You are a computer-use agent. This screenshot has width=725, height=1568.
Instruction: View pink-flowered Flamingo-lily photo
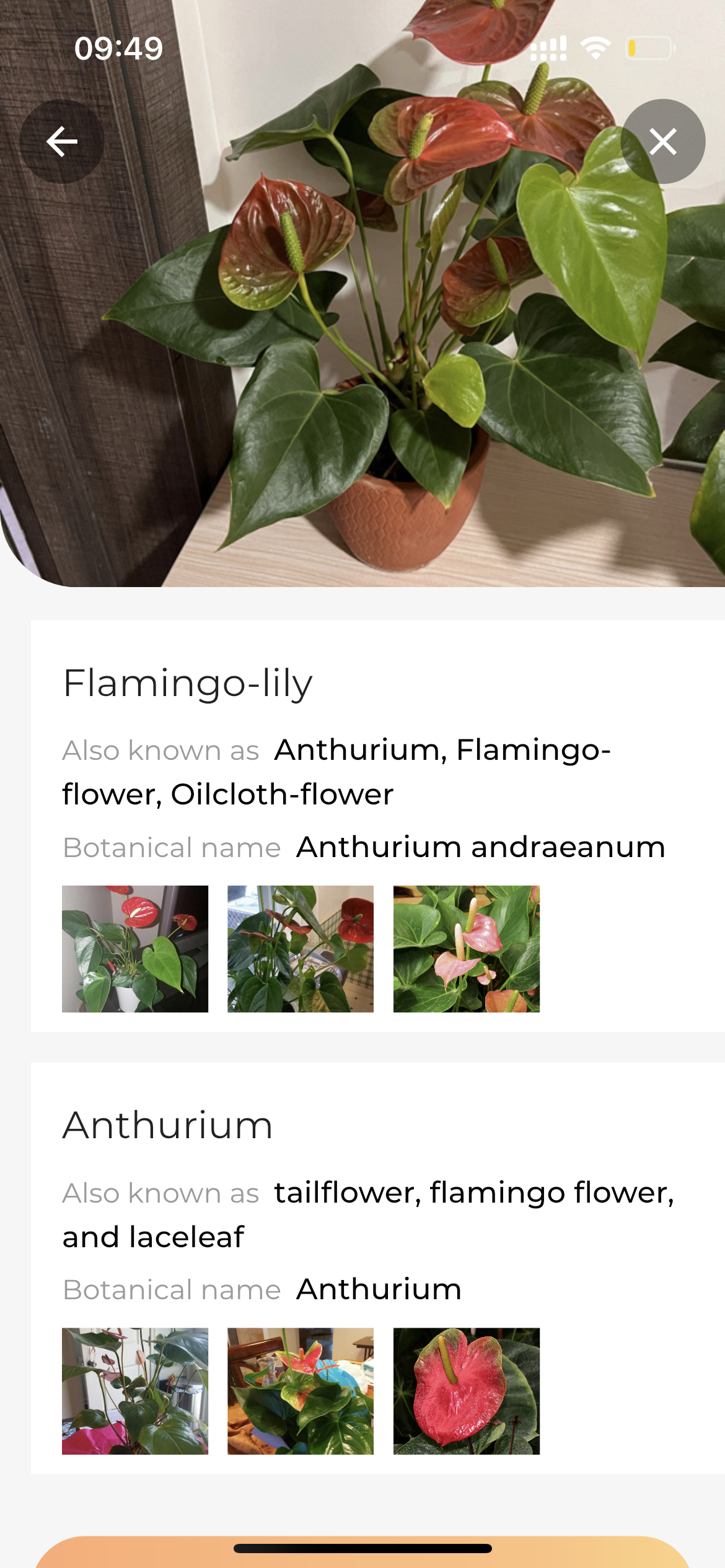tap(466, 949)
